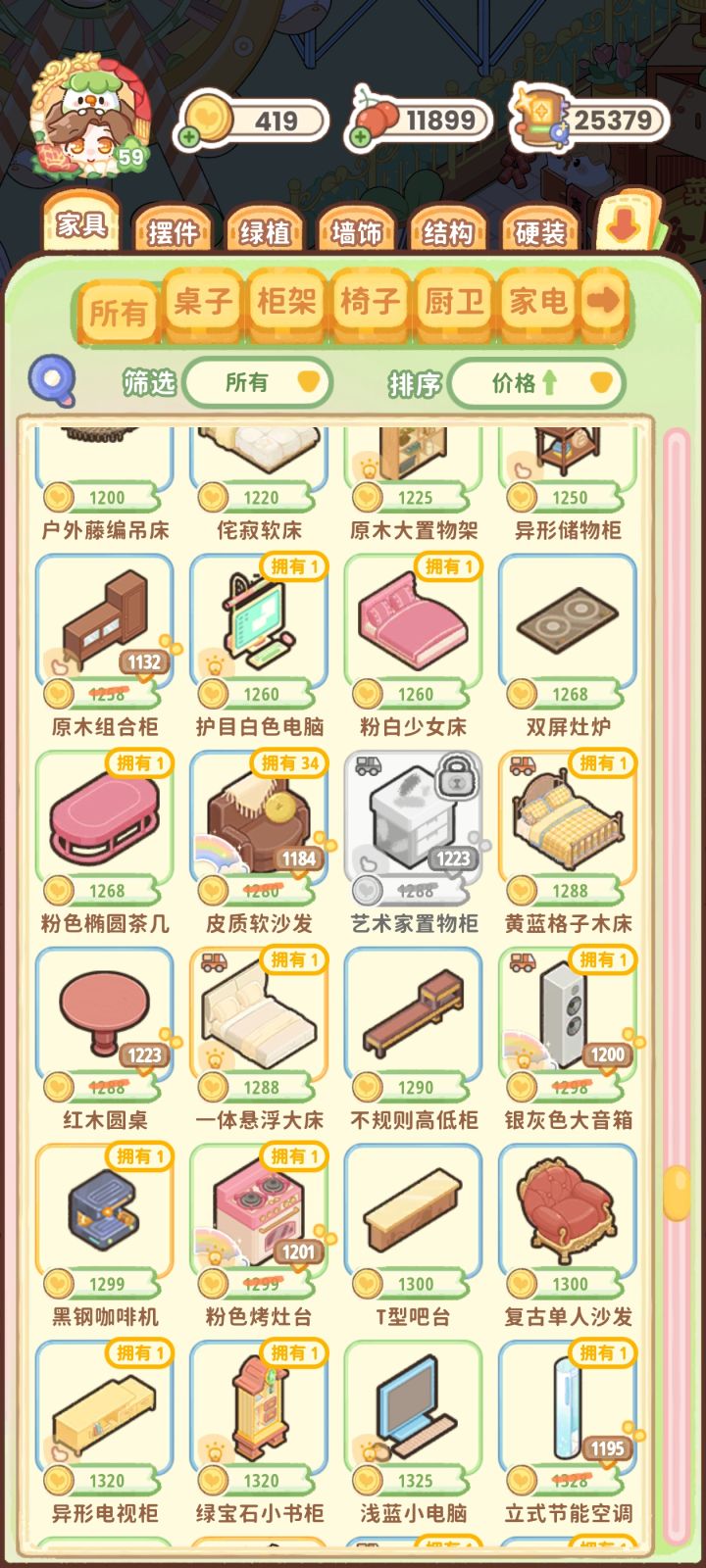This screenshot has width=706, height=1568.
Task: View the 黑钢咖啡机 item
Action: pyautogui.click(x=105, y=1237)
